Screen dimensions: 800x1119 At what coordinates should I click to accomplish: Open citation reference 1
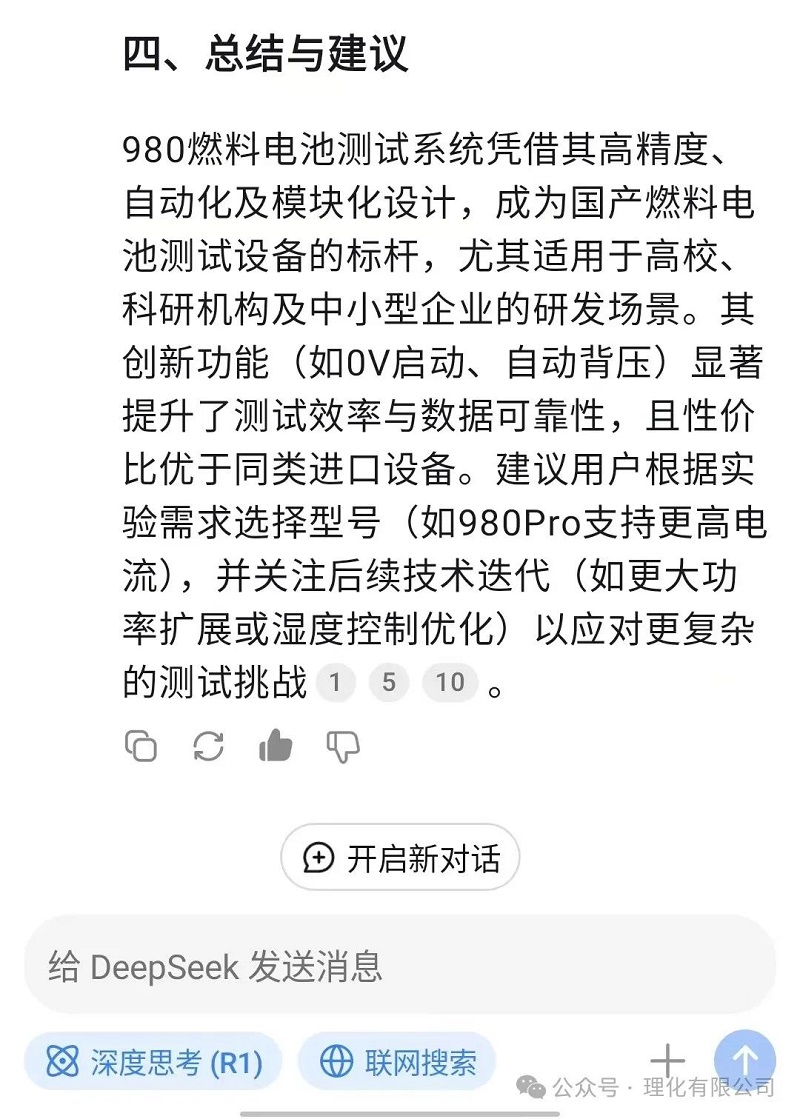coord(336,683)
